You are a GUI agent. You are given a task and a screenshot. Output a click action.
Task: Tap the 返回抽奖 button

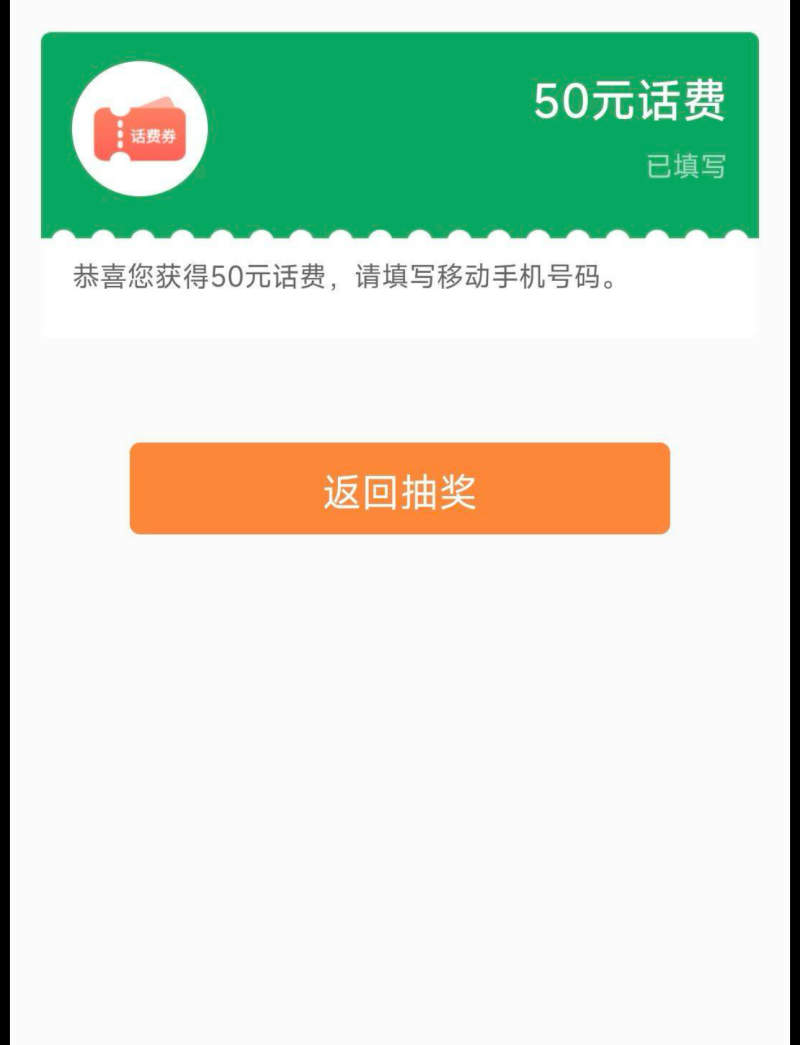point(399,489)
